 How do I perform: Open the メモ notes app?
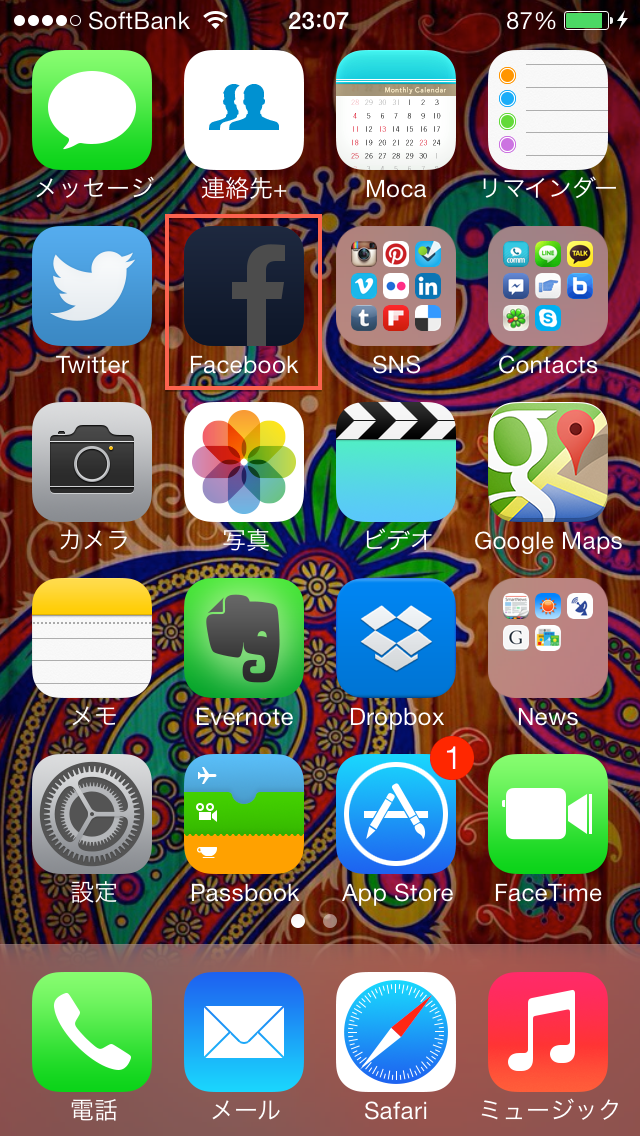click(x=92, y=638)
